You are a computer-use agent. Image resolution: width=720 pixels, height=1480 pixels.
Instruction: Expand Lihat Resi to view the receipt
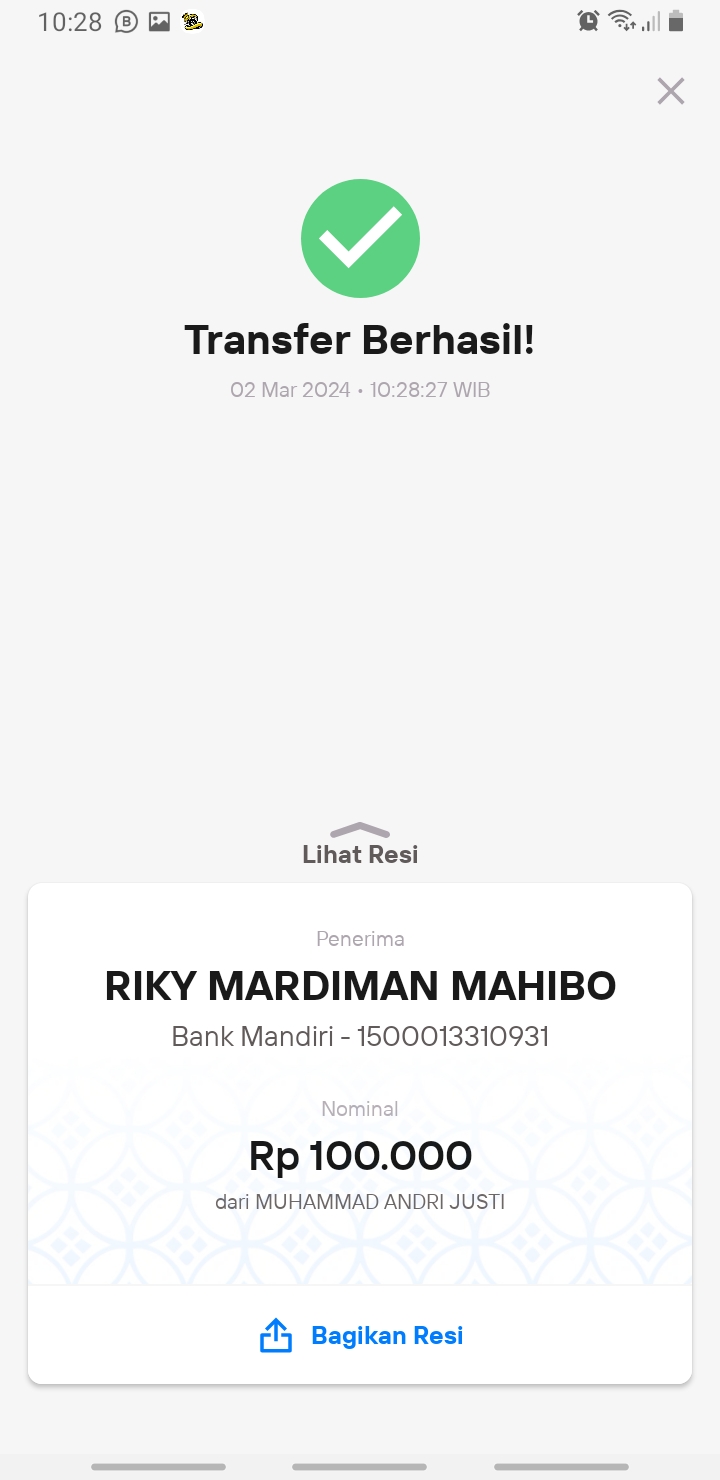point(360,844)
